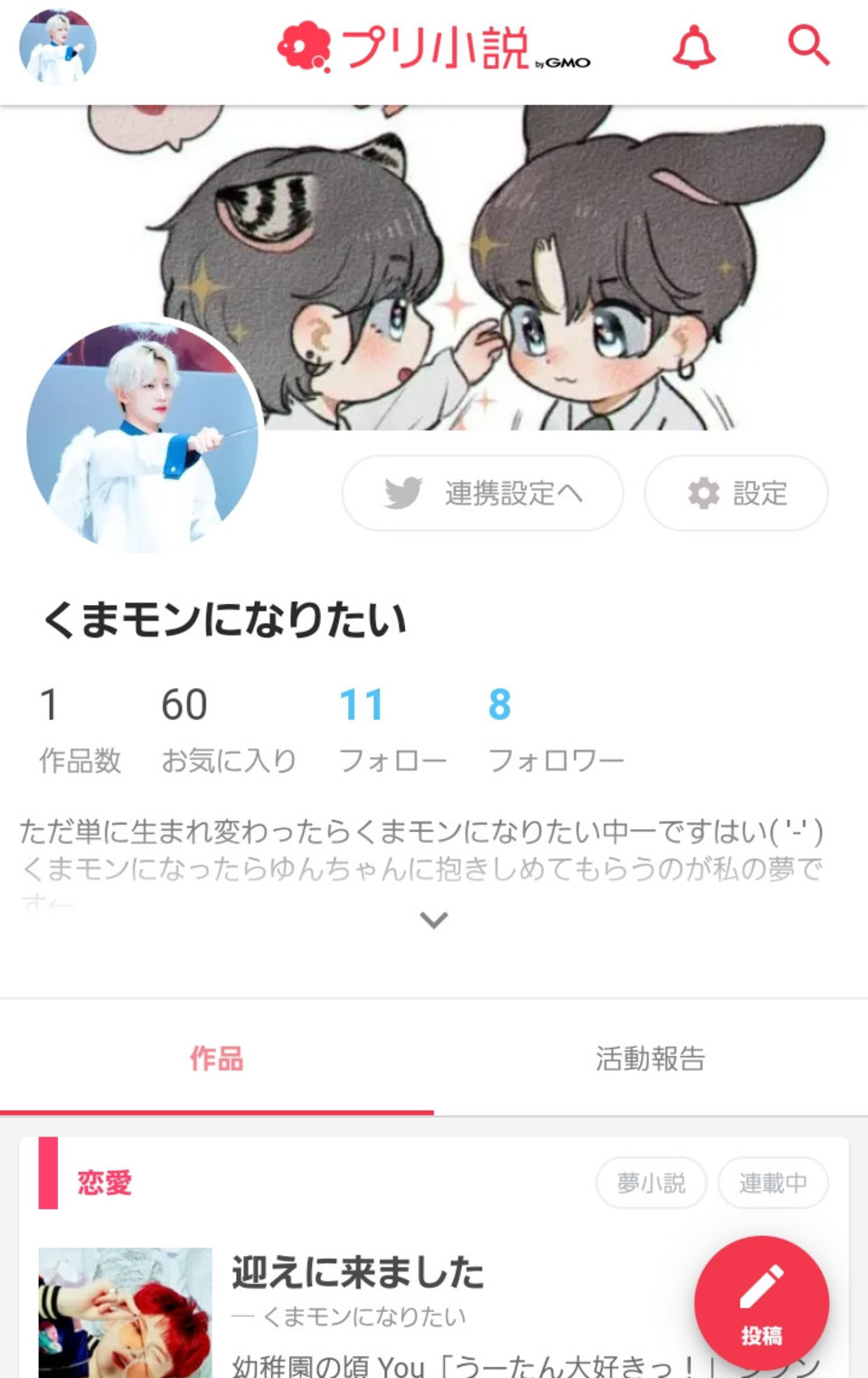Open the 設定 settings button
The height and width of the screenshot is (1378, 868).
[736, 493]
